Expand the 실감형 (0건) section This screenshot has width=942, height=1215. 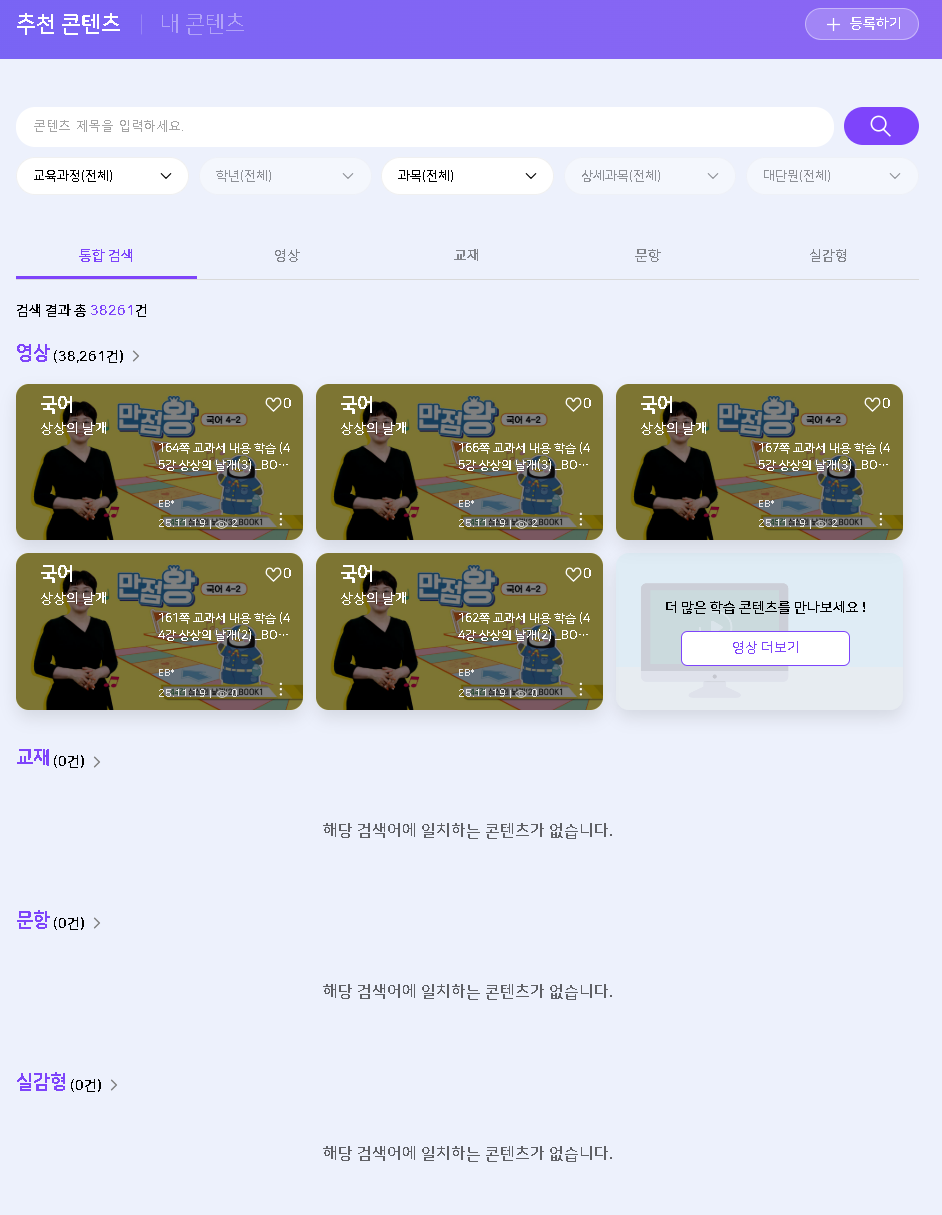(x=114, y=1085)
